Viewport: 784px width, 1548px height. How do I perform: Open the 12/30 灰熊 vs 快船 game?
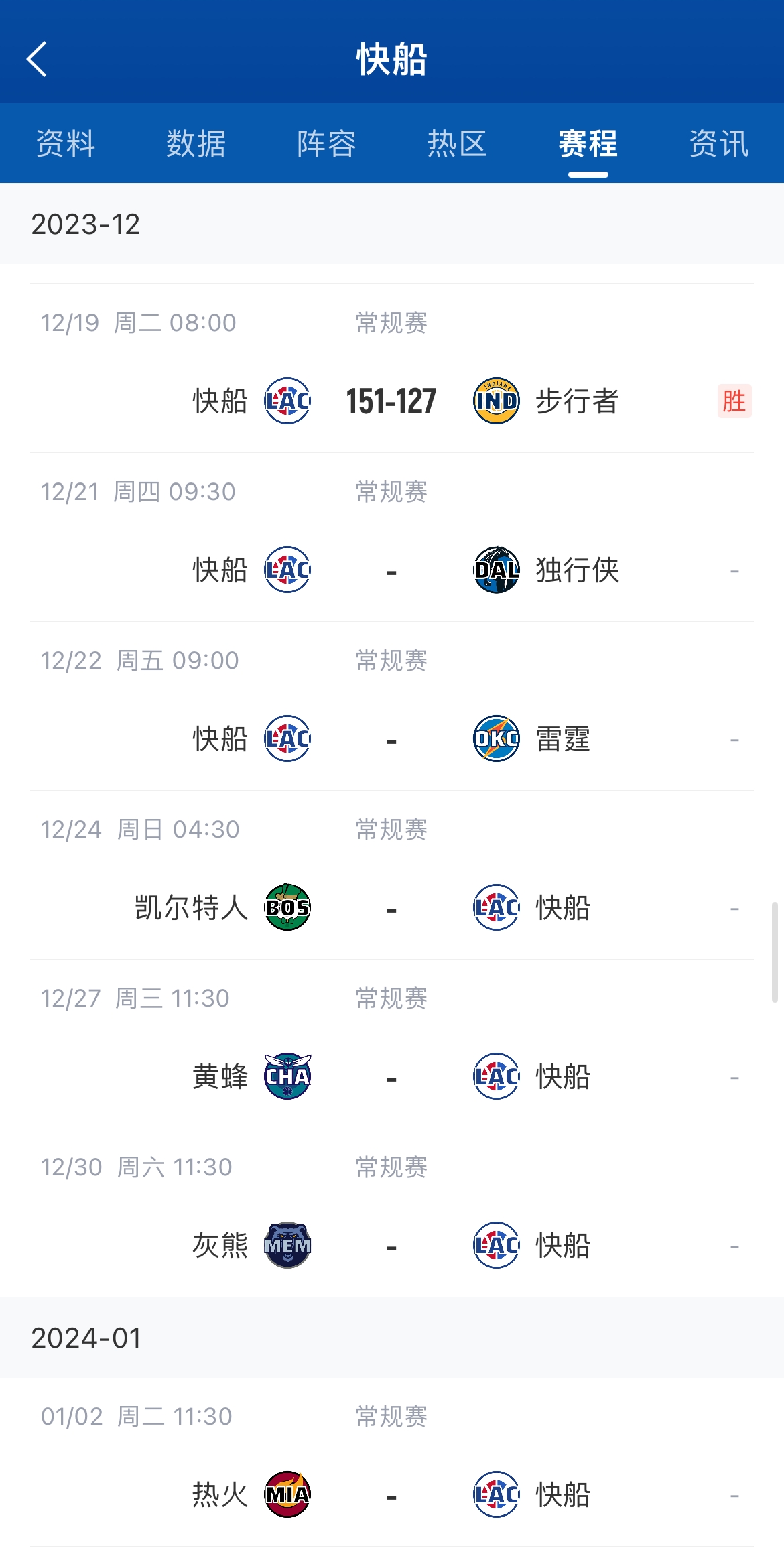392,1213
